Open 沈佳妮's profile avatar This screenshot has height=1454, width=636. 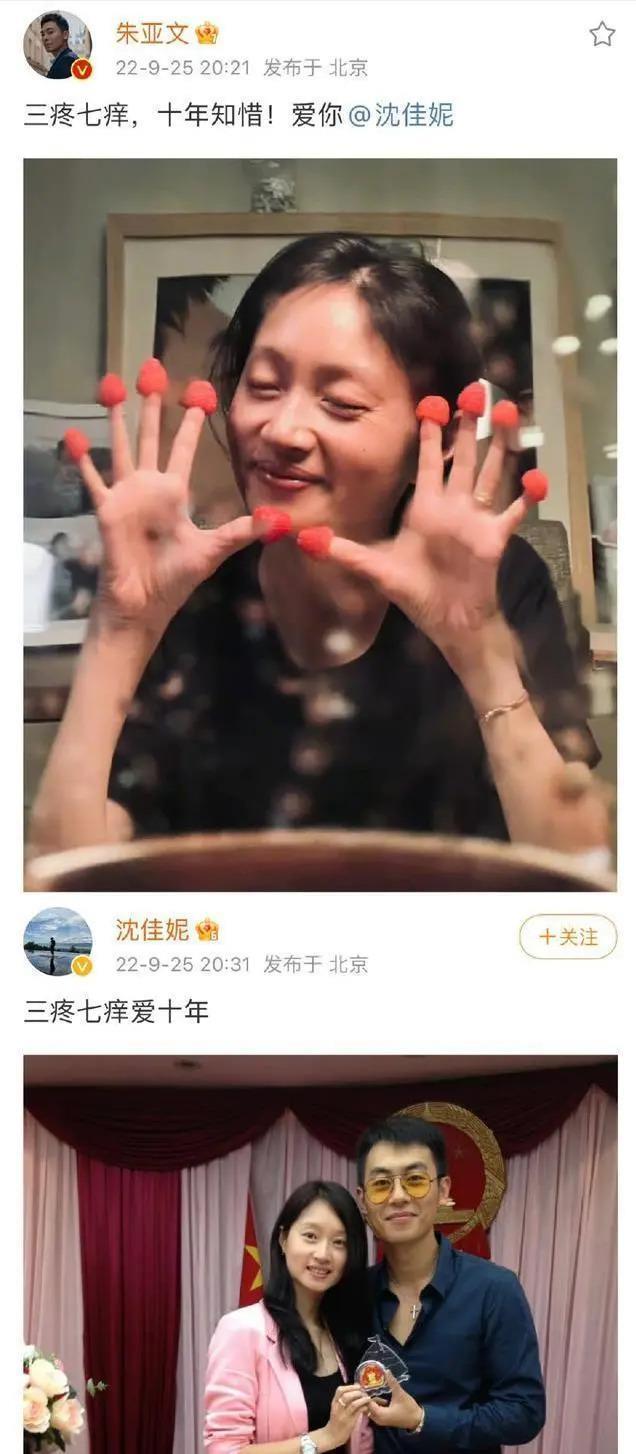(x=57, y=941)
